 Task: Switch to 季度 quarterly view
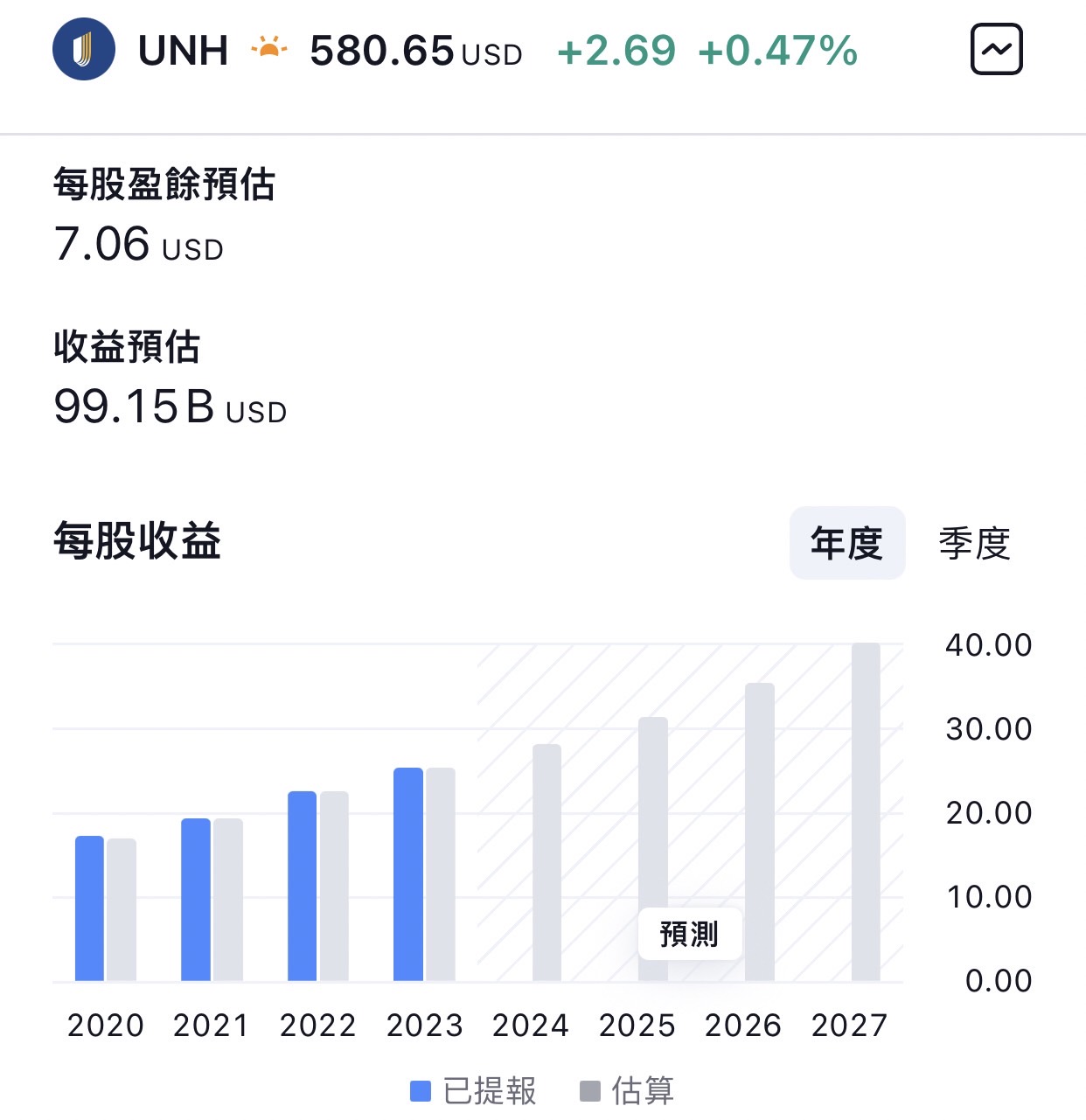click(974, 542)
